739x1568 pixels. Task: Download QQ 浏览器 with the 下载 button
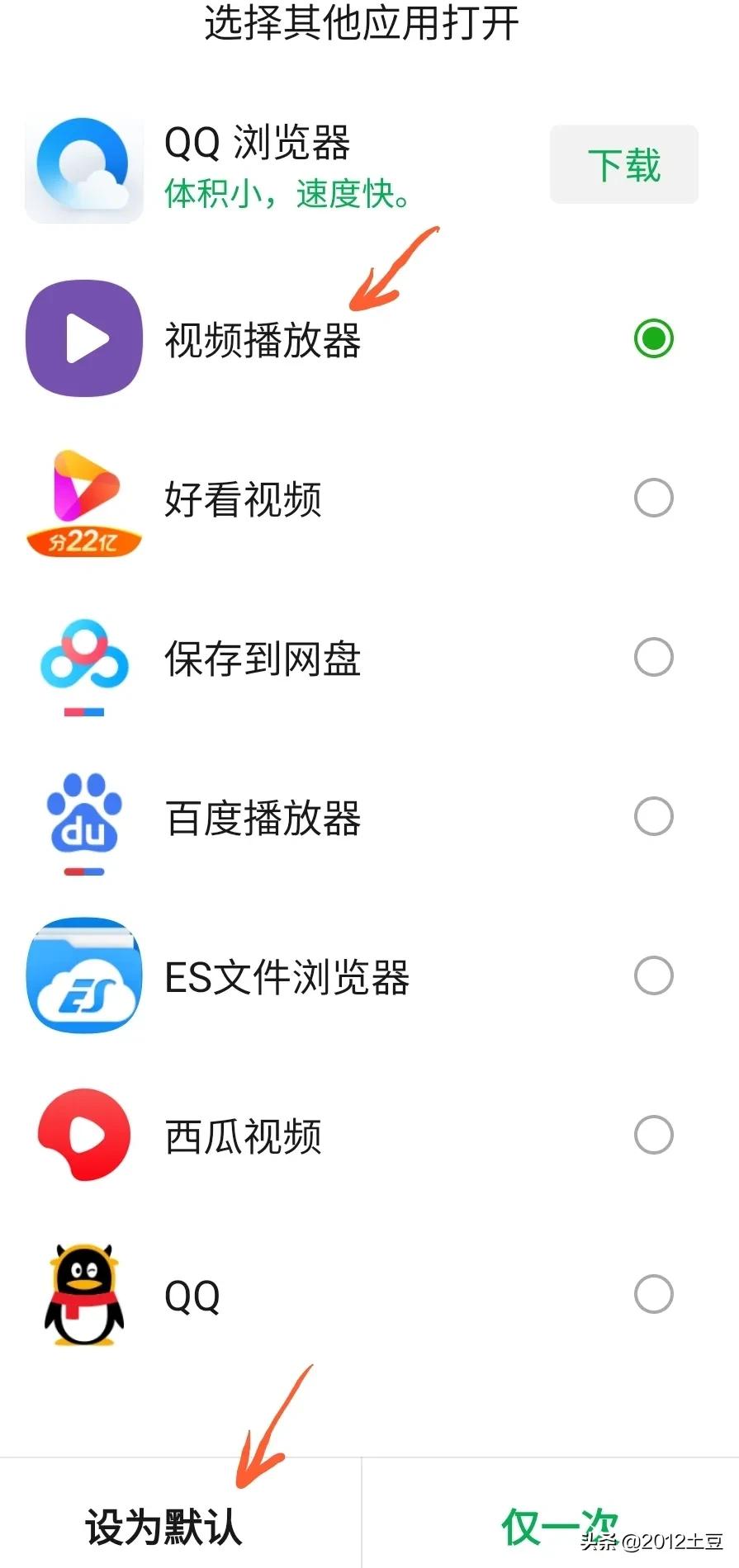coord(624,164)
